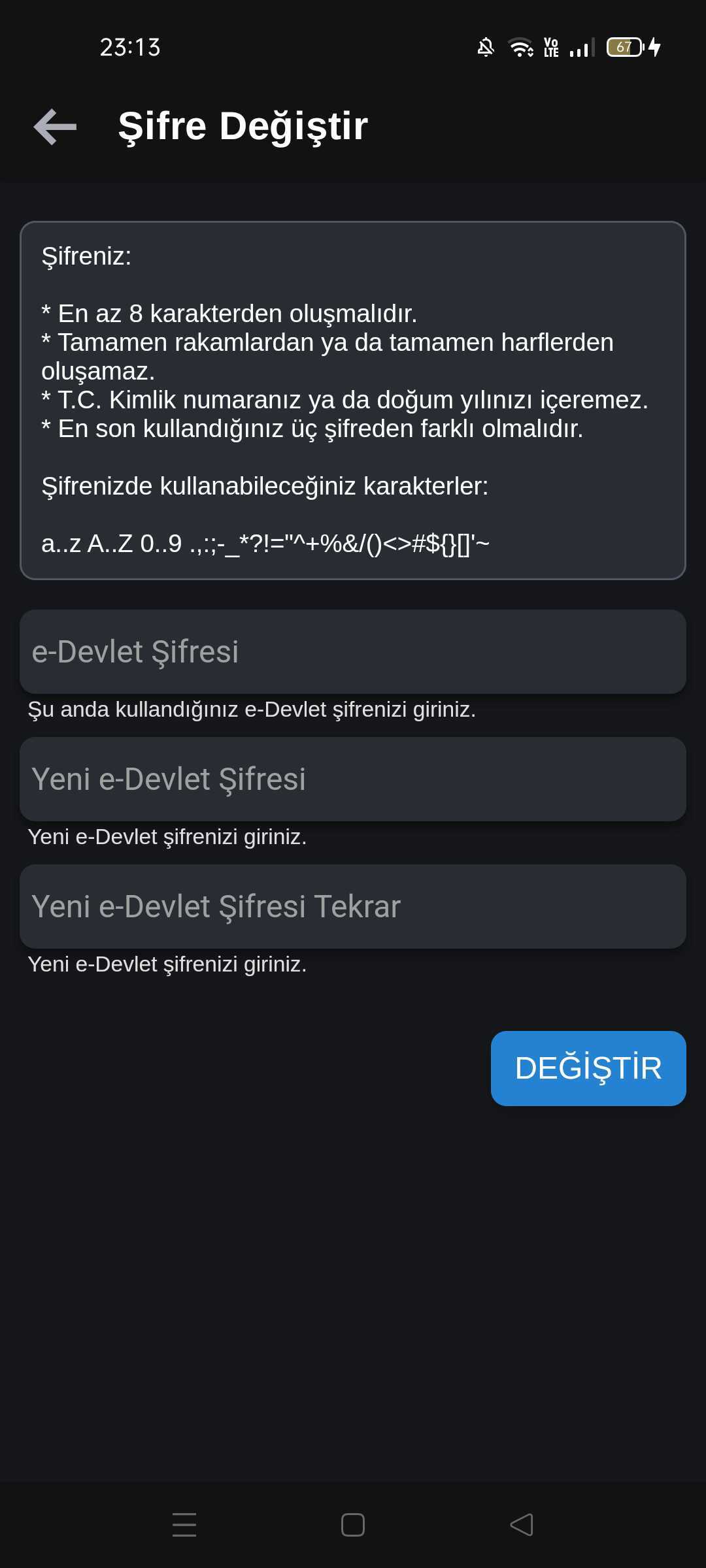Select the Yeni e-Devlet Şifresi field
The image size is (706, 1568).
tap(353, 778)
